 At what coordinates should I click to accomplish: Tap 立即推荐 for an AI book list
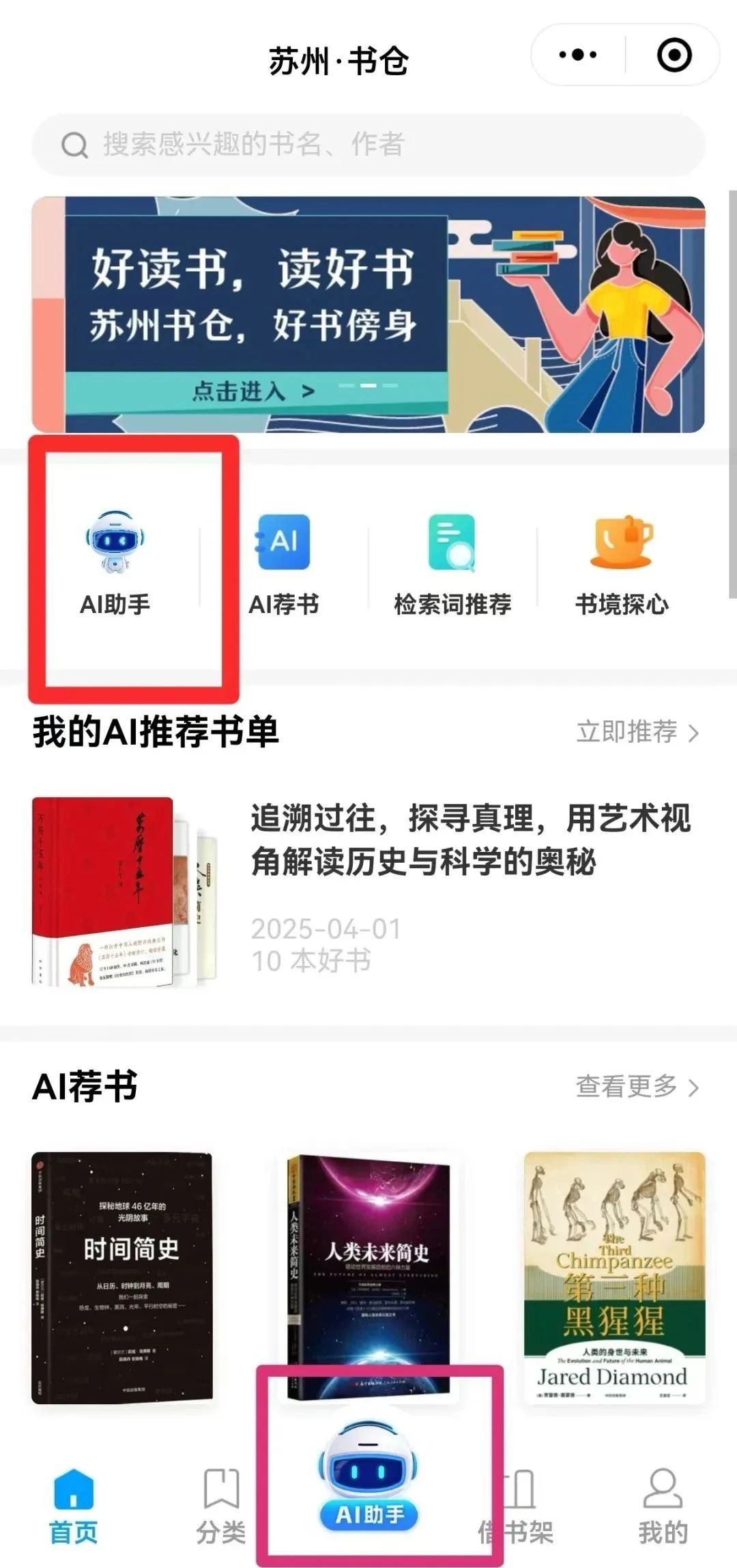[x=637, y=732]
